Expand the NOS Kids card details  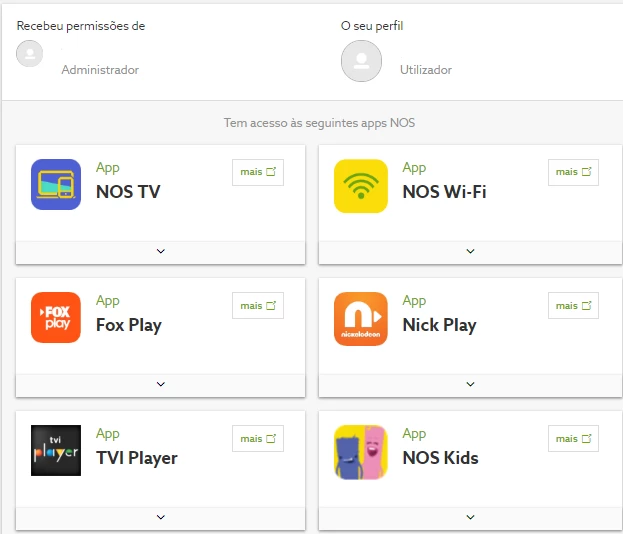coord(470,518)
